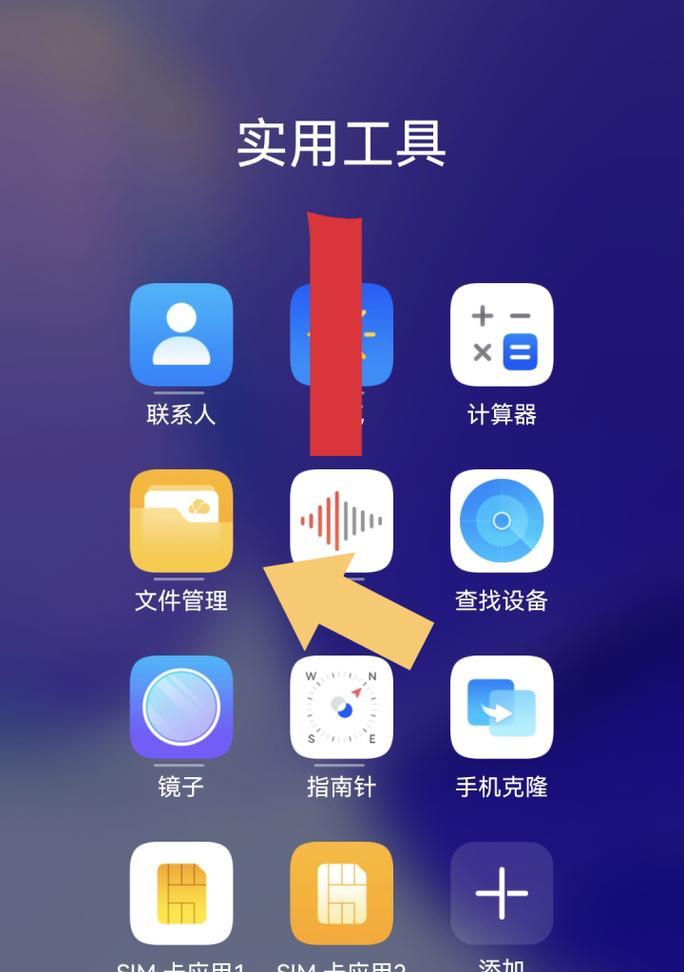Launch the 指南针 compass

341,707
